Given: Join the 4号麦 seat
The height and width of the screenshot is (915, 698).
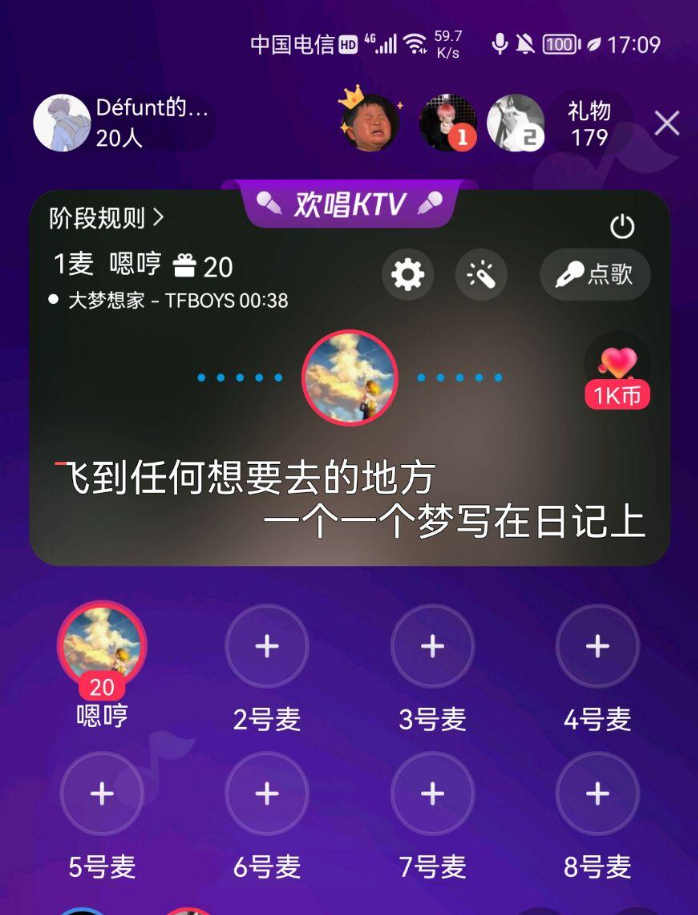Looking at the screenshot, I should 597,647.
